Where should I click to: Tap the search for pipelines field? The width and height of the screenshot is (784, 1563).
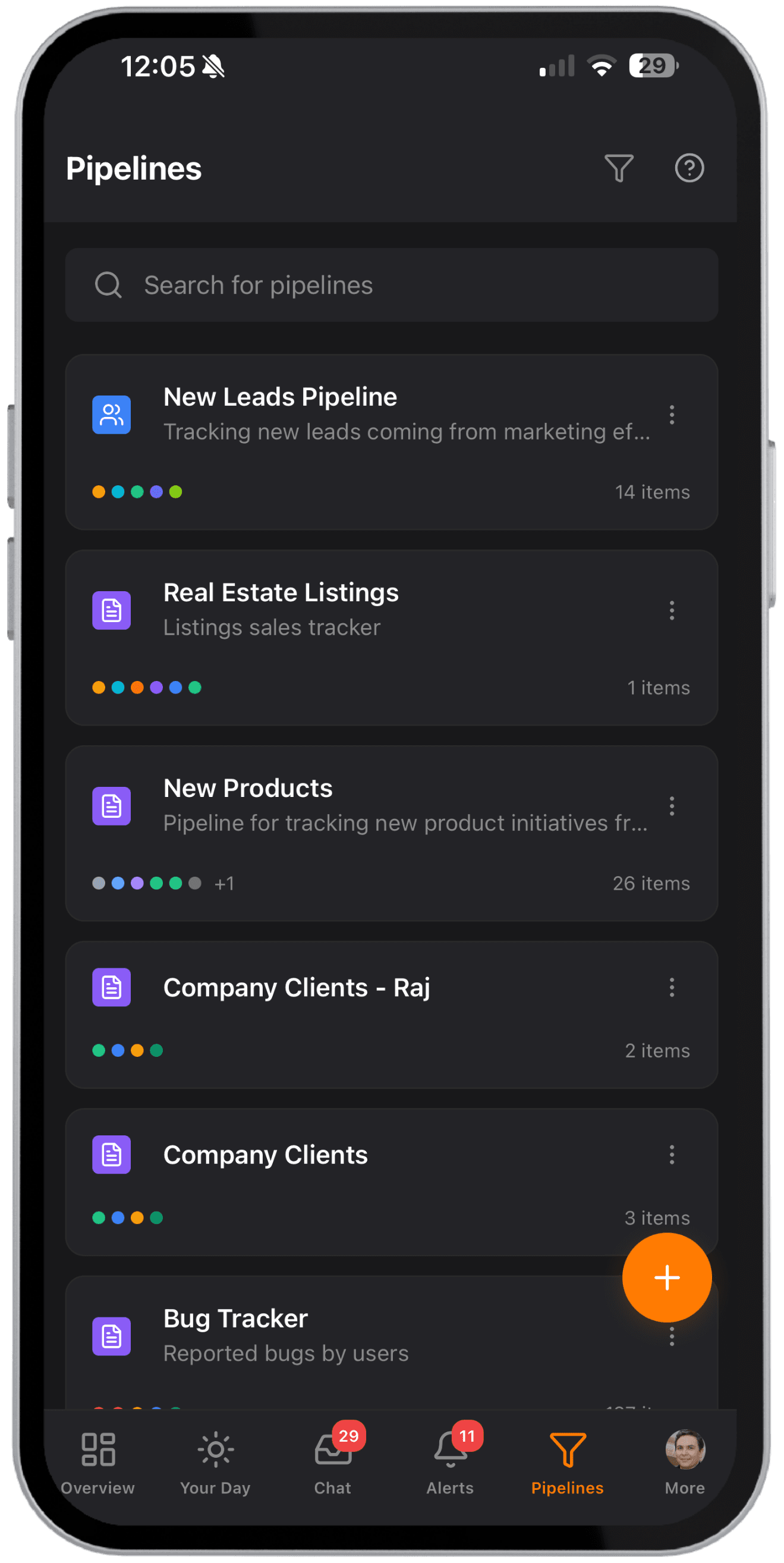point(392,284)
